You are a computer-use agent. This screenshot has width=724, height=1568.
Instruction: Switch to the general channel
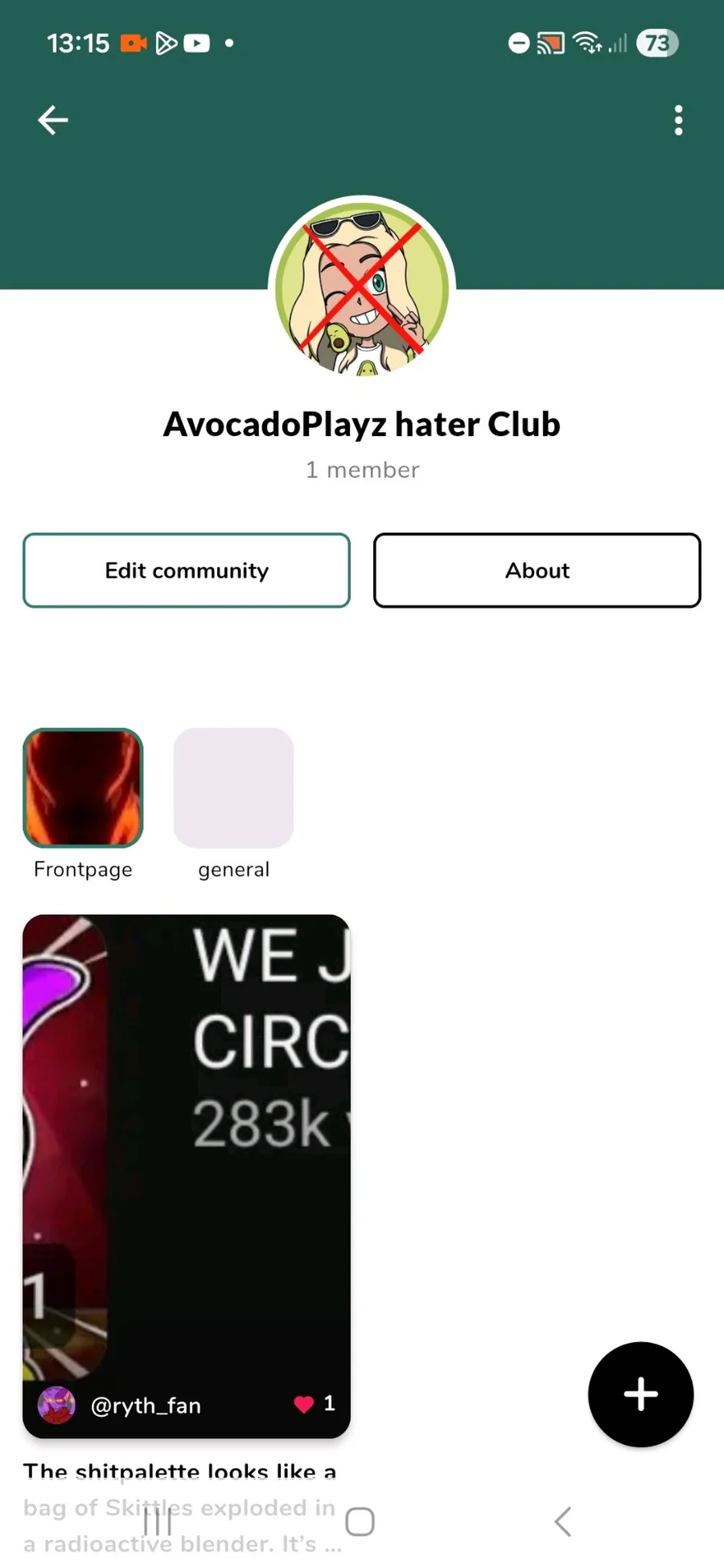(233, 788)
